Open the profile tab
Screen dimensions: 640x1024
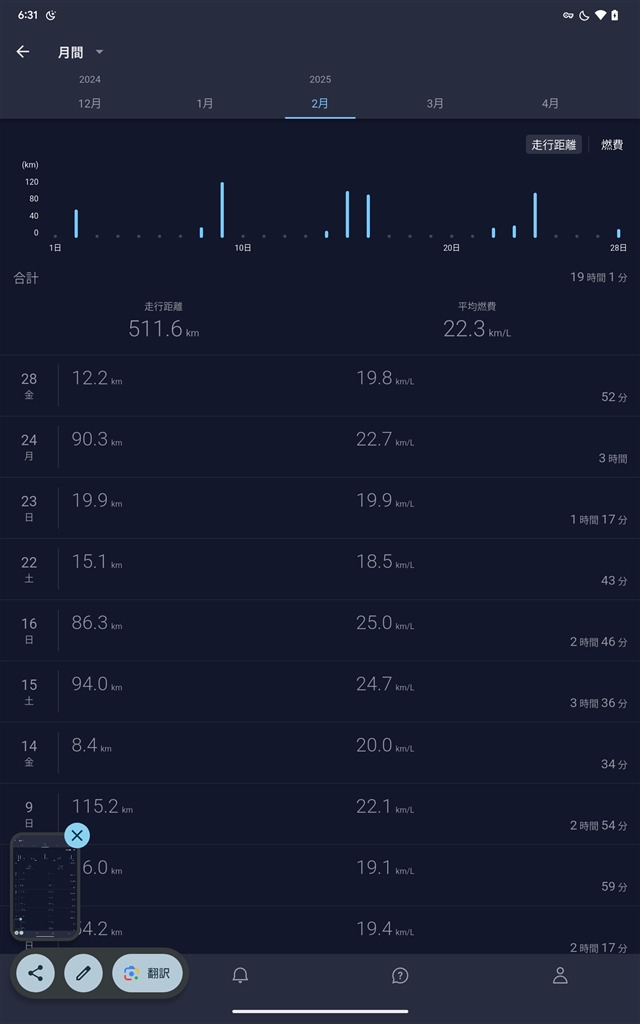tap(560, 975)
